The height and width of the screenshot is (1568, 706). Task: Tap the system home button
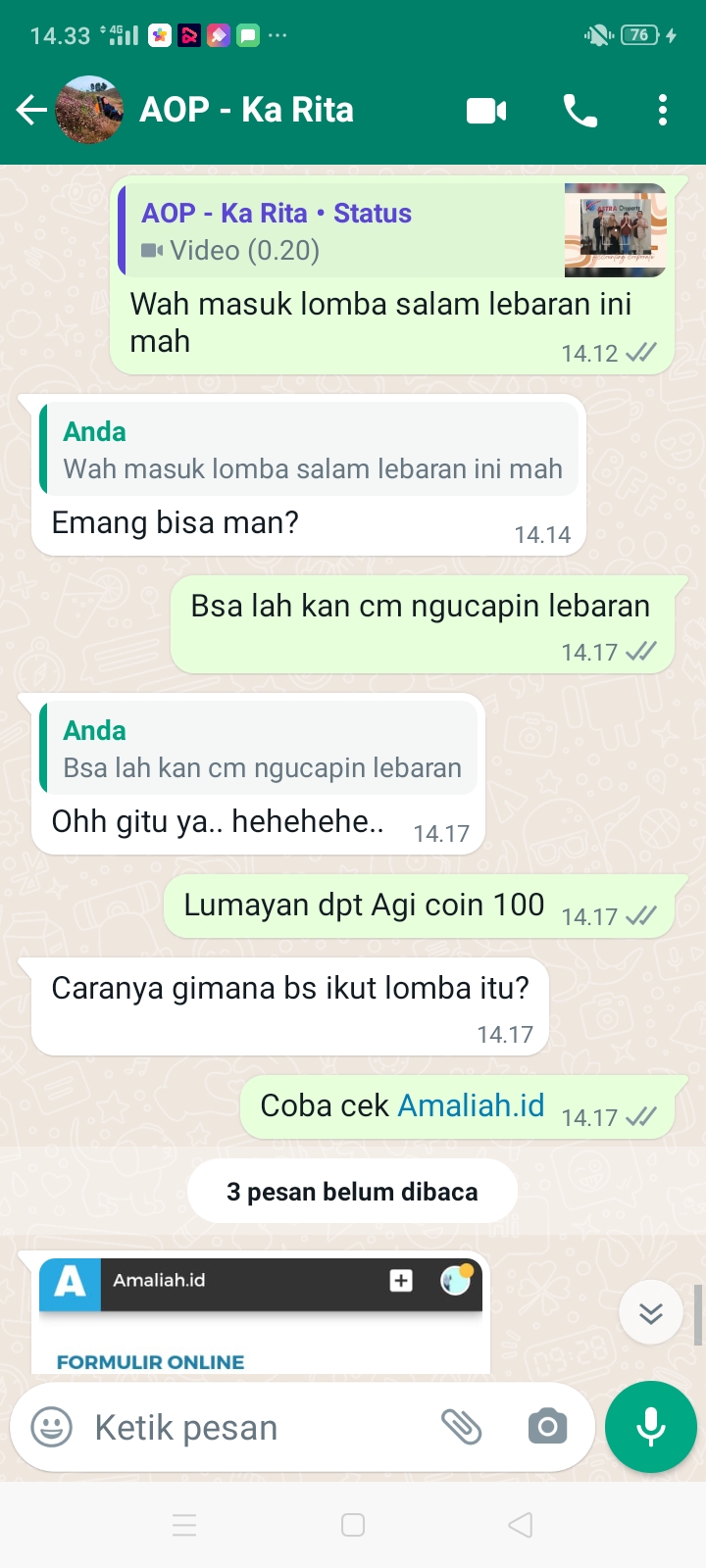[x=353, y=1525]
